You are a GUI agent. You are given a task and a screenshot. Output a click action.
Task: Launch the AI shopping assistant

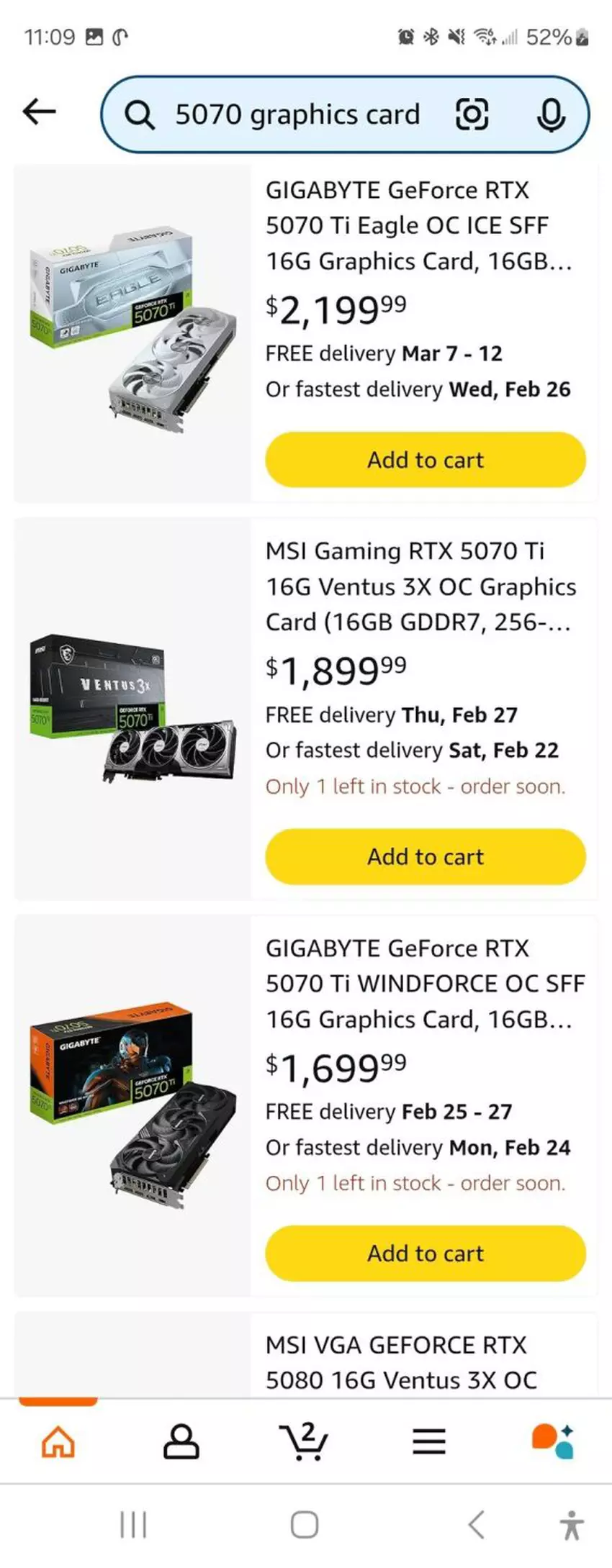click(552, 1441)
